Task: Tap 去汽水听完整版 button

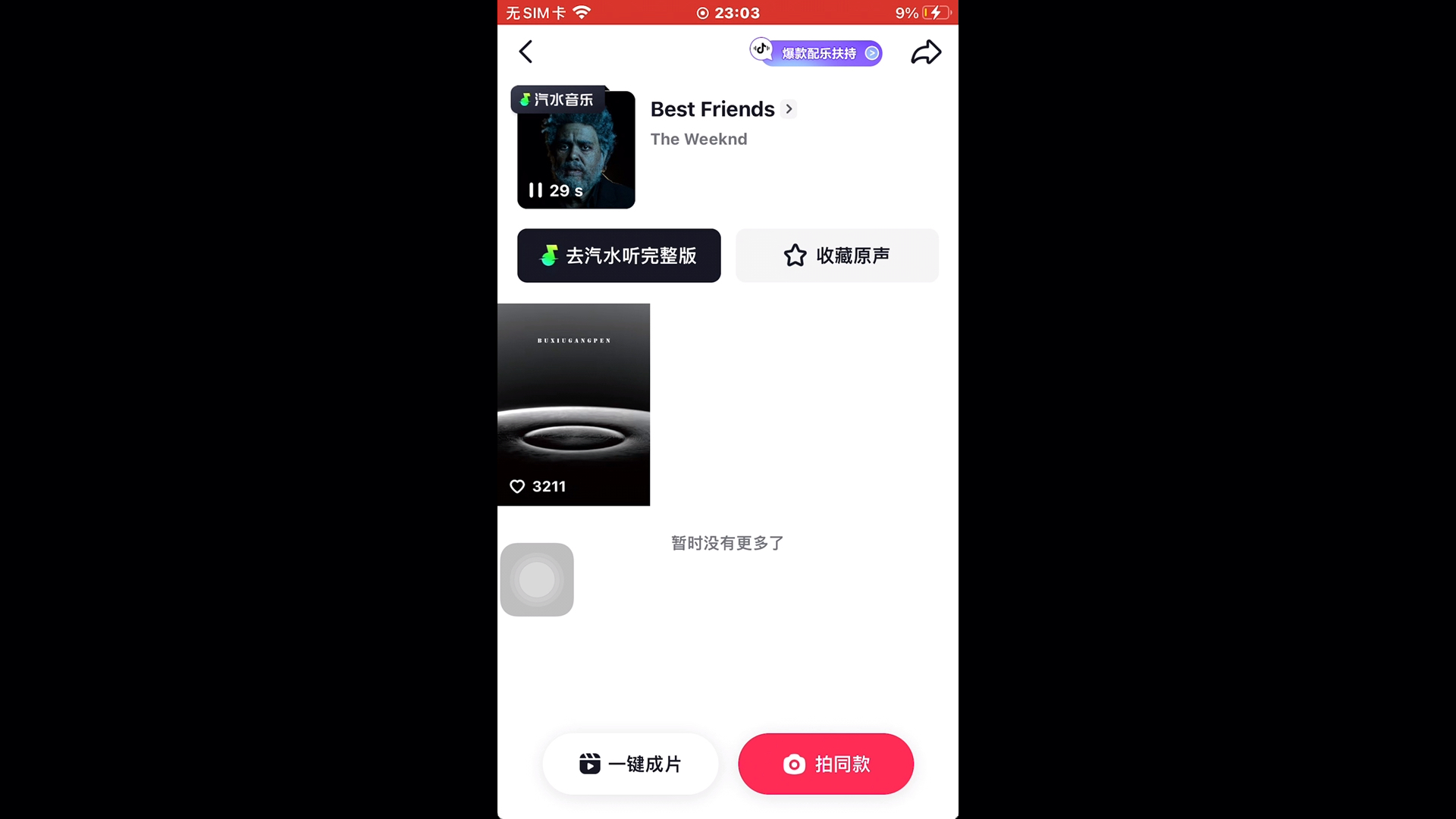Action: 619,256
